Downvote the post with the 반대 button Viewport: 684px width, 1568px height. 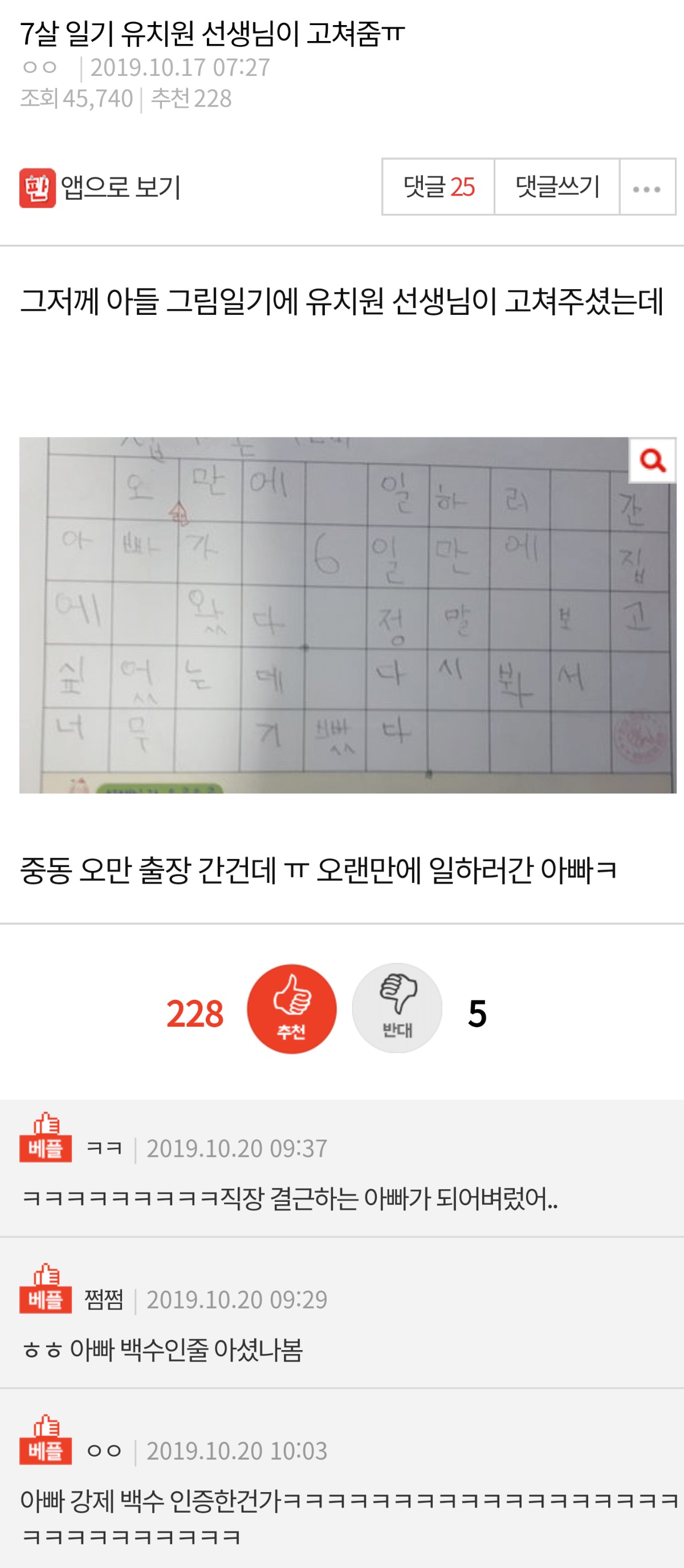coord(397,1008)
